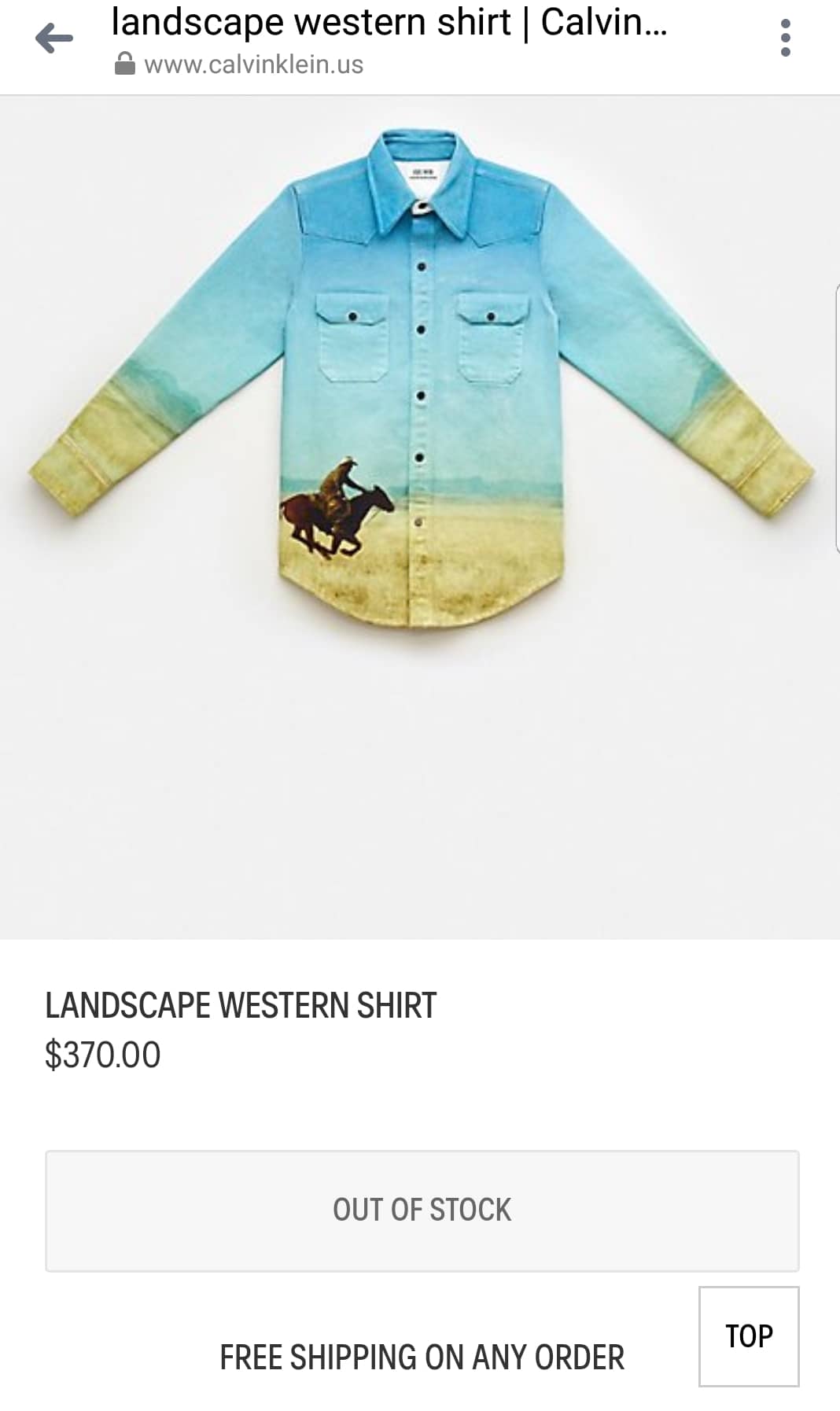
Task: Tap the calvinklein.us address bar
Action: [x=253, y=64]
